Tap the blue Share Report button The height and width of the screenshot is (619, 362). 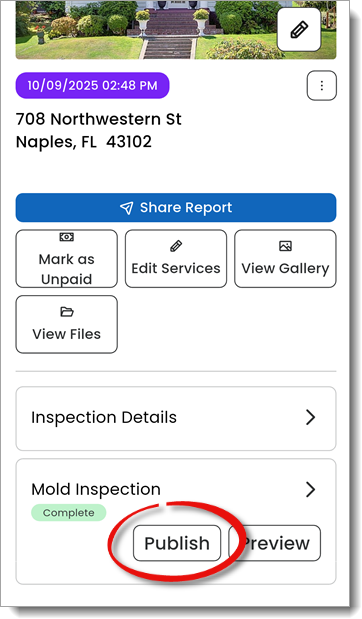(176, 208)
